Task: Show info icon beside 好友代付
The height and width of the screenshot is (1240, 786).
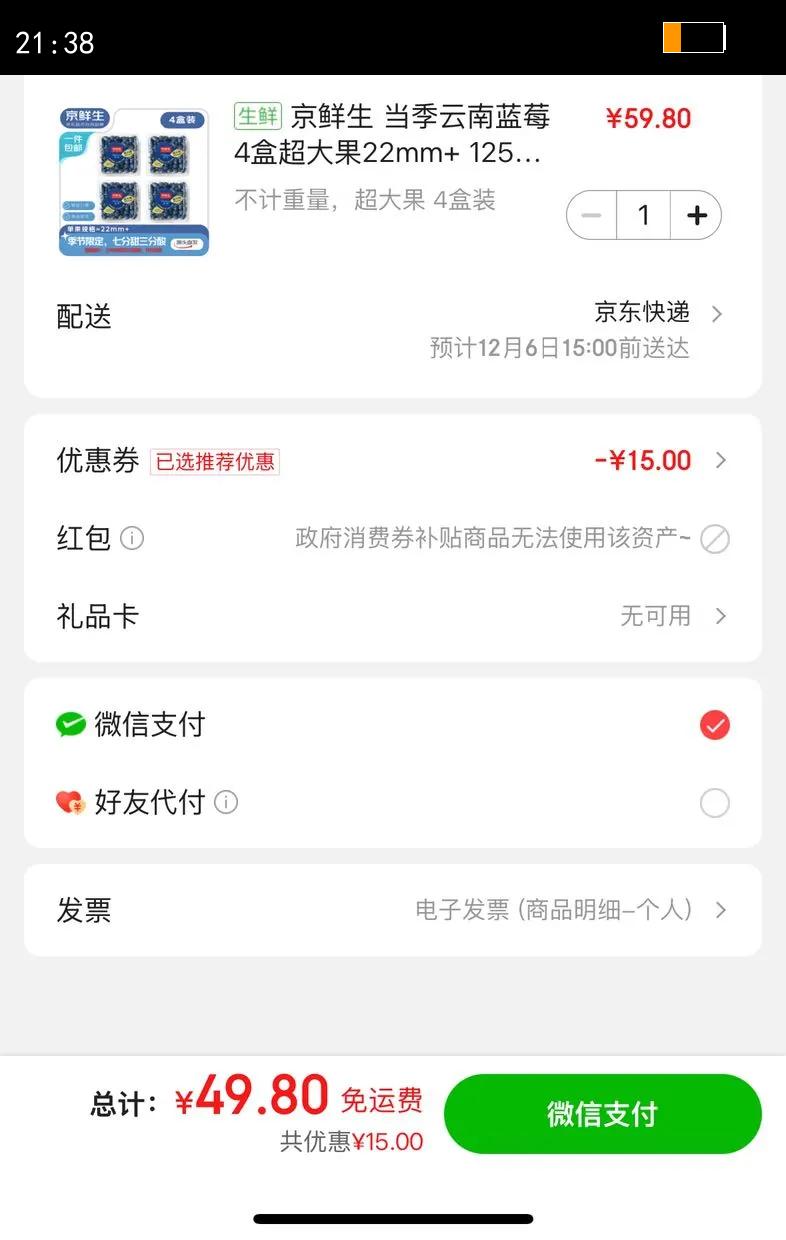Action: coord(227,803)
